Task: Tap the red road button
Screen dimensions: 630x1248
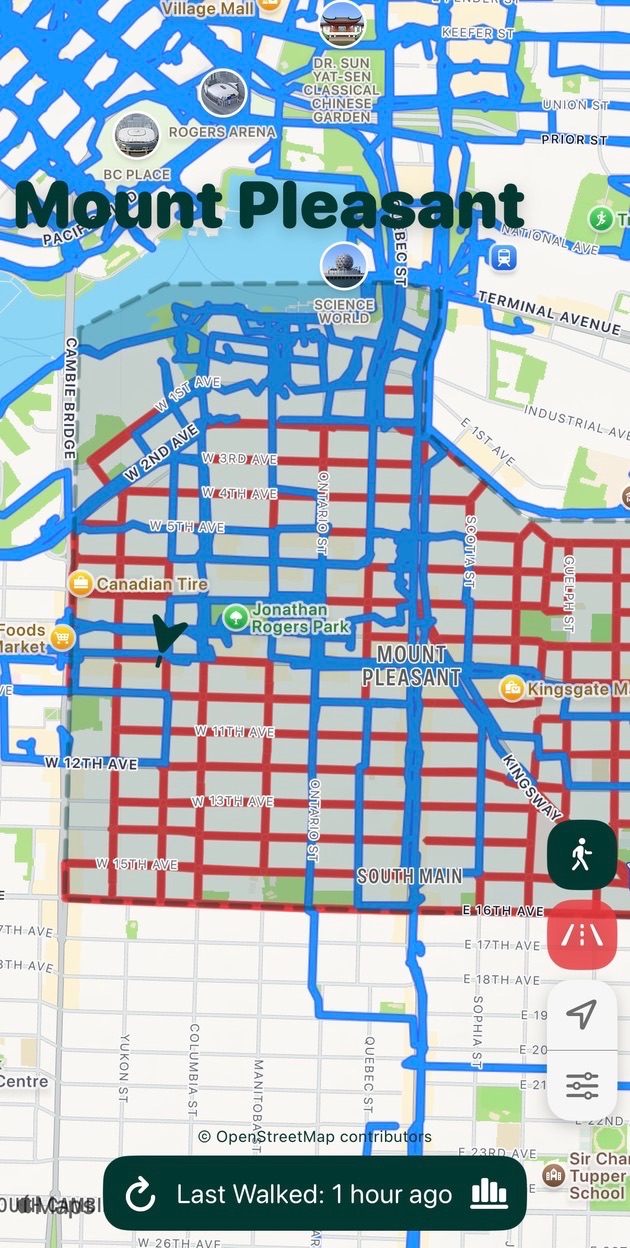Action: [581, 934]
